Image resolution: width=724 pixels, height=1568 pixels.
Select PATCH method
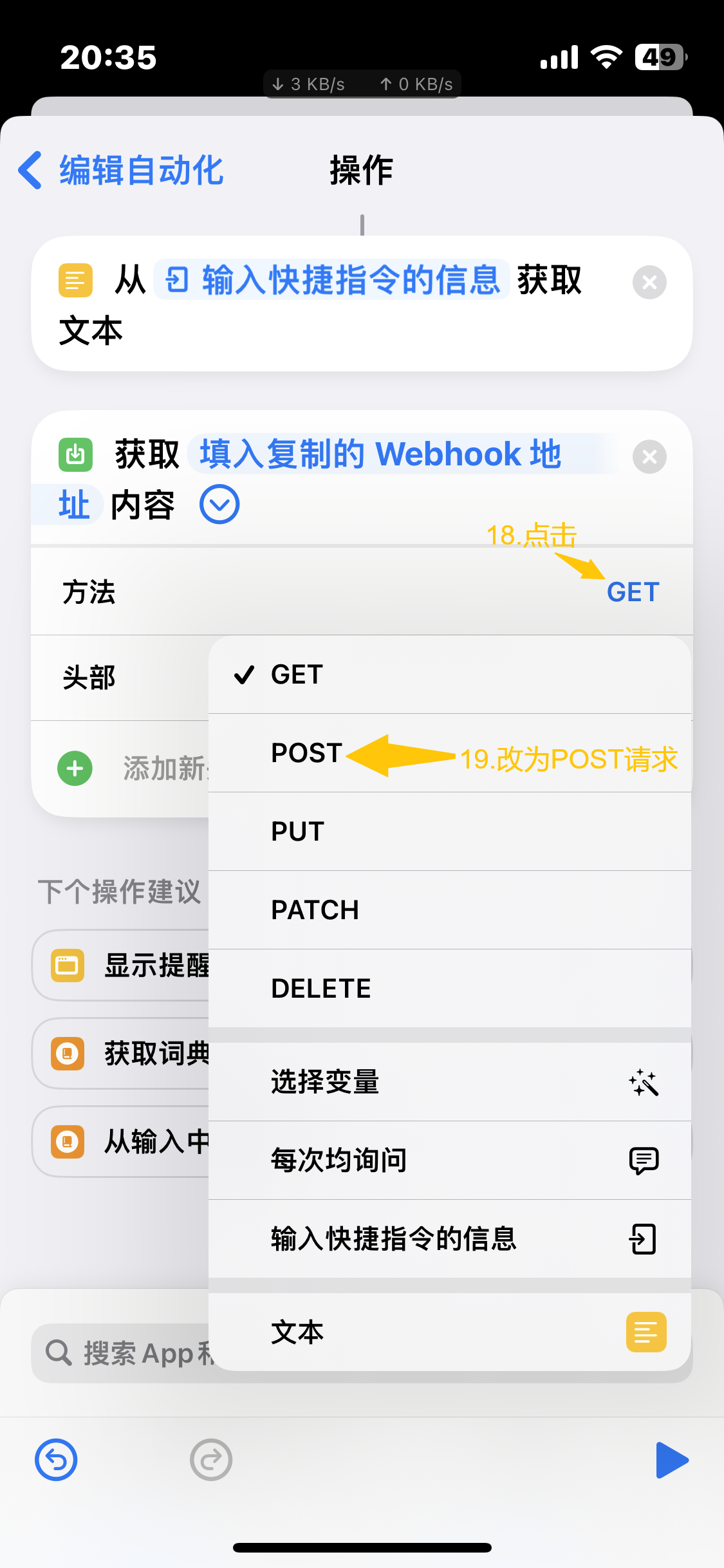coord(315,910)
